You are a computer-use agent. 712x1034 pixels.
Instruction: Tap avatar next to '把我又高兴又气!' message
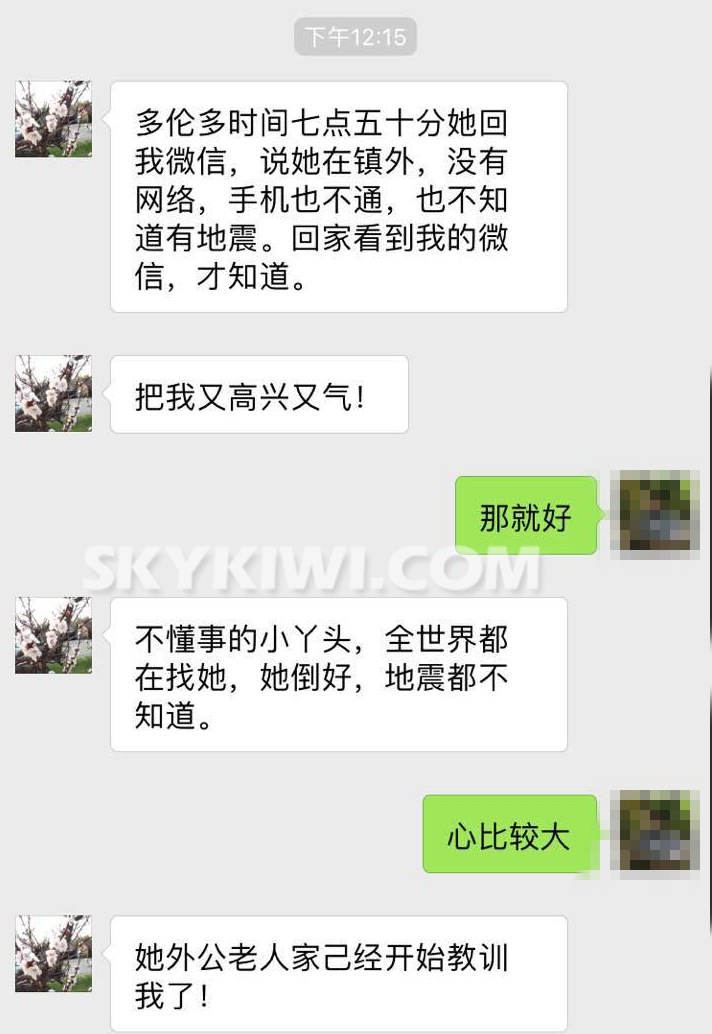53,393
